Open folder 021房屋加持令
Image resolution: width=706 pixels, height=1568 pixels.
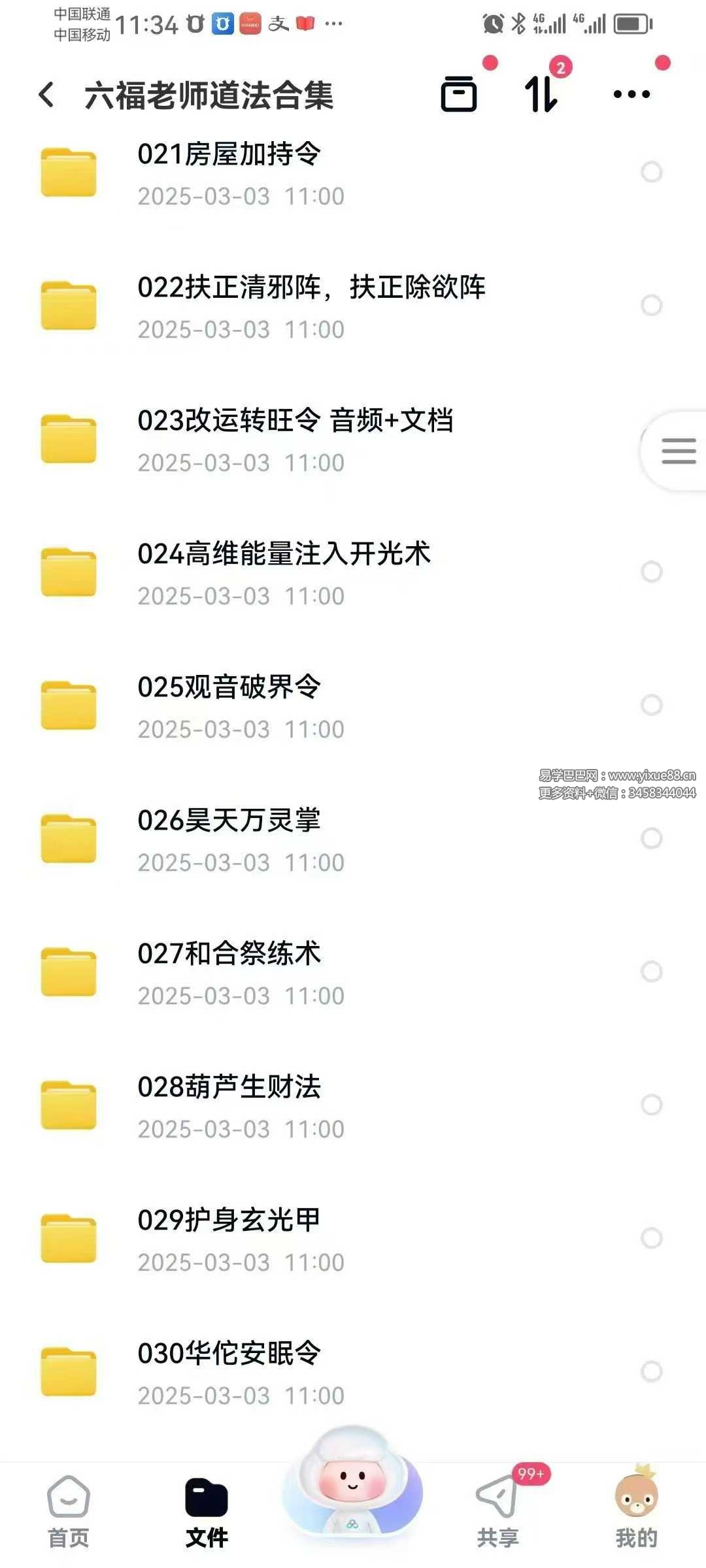pos(229,172)
